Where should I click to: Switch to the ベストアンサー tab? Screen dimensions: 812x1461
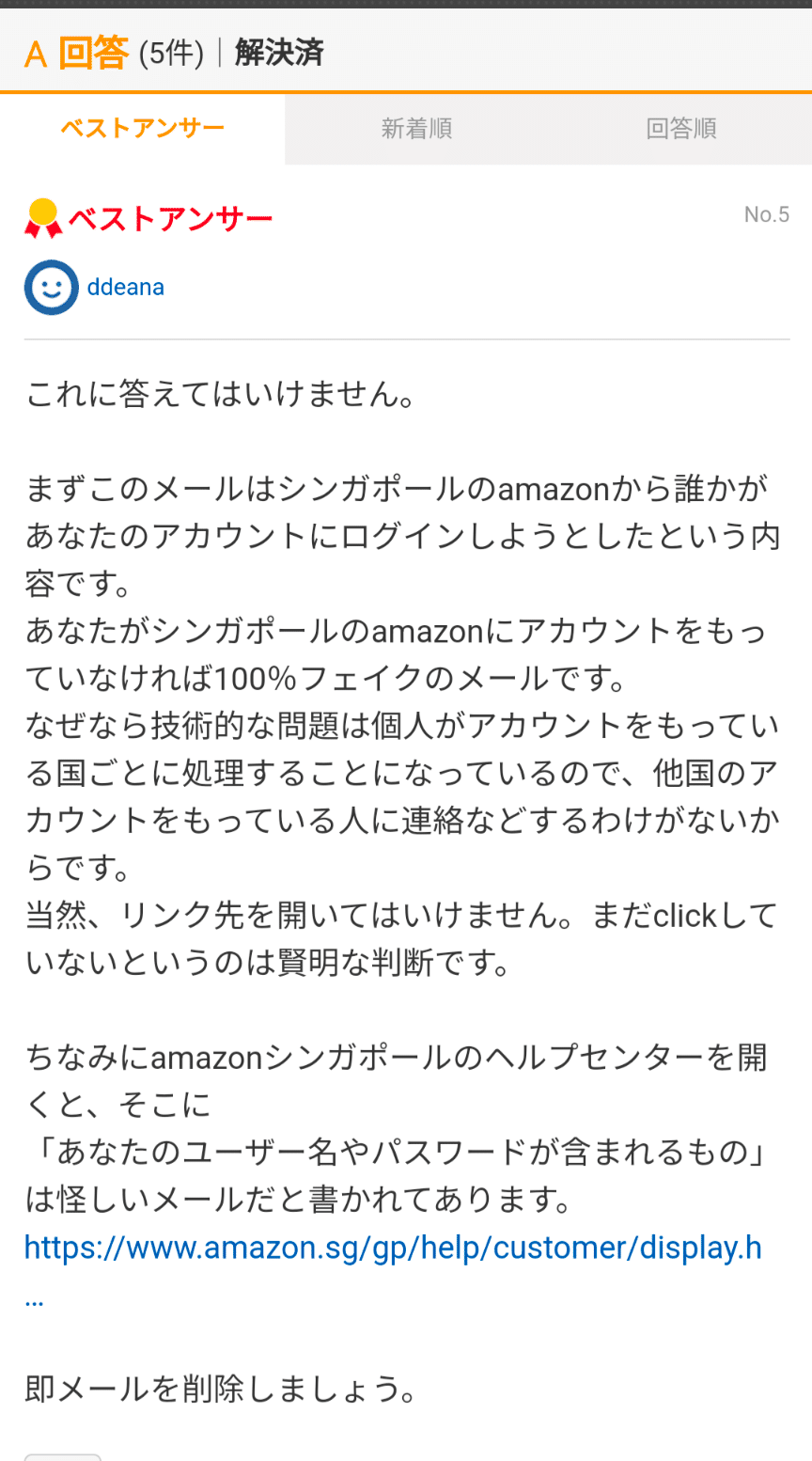pyautogui.click(x=143, y=129)
